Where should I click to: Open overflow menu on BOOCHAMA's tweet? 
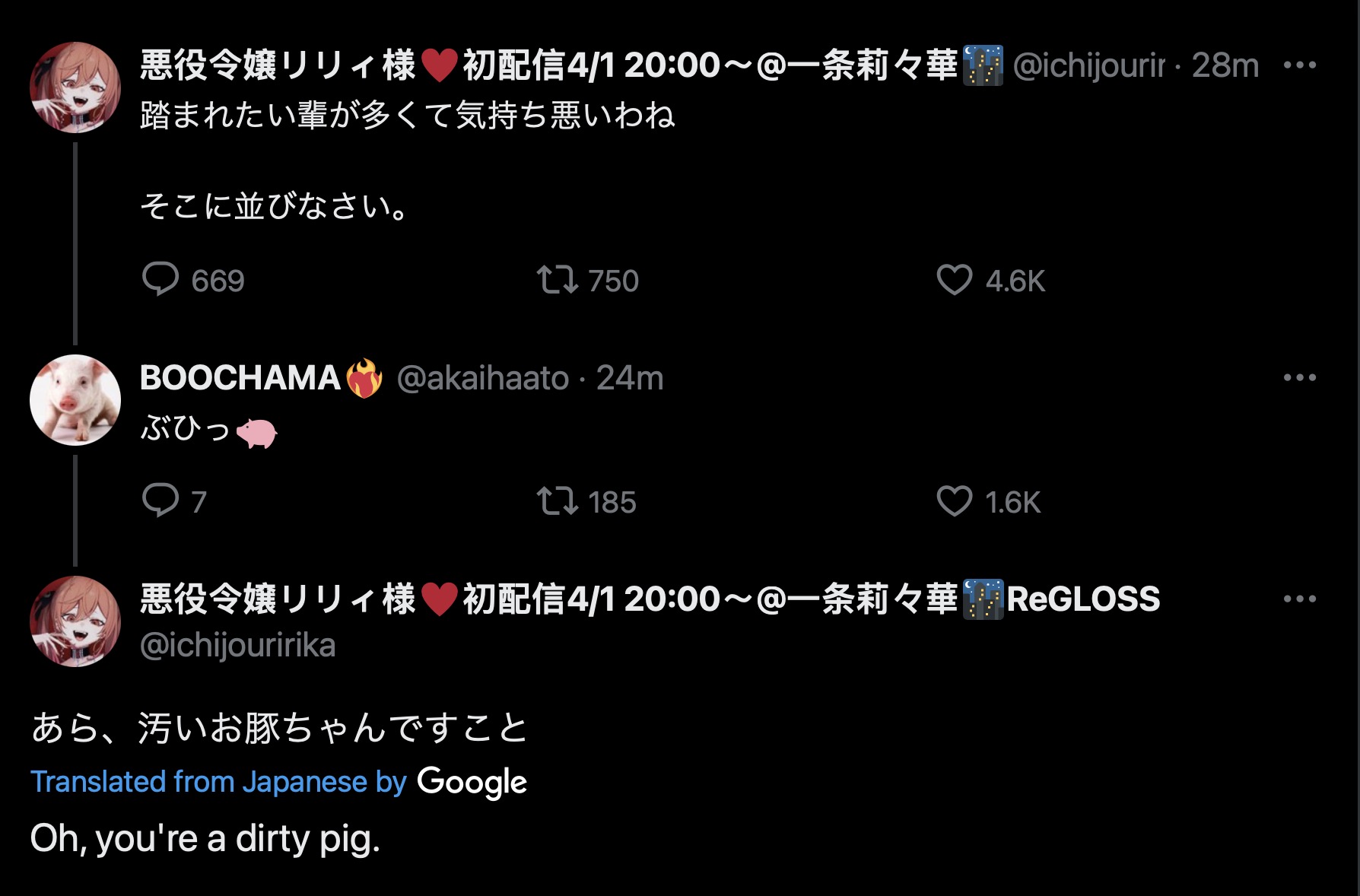pos(1299,378)
